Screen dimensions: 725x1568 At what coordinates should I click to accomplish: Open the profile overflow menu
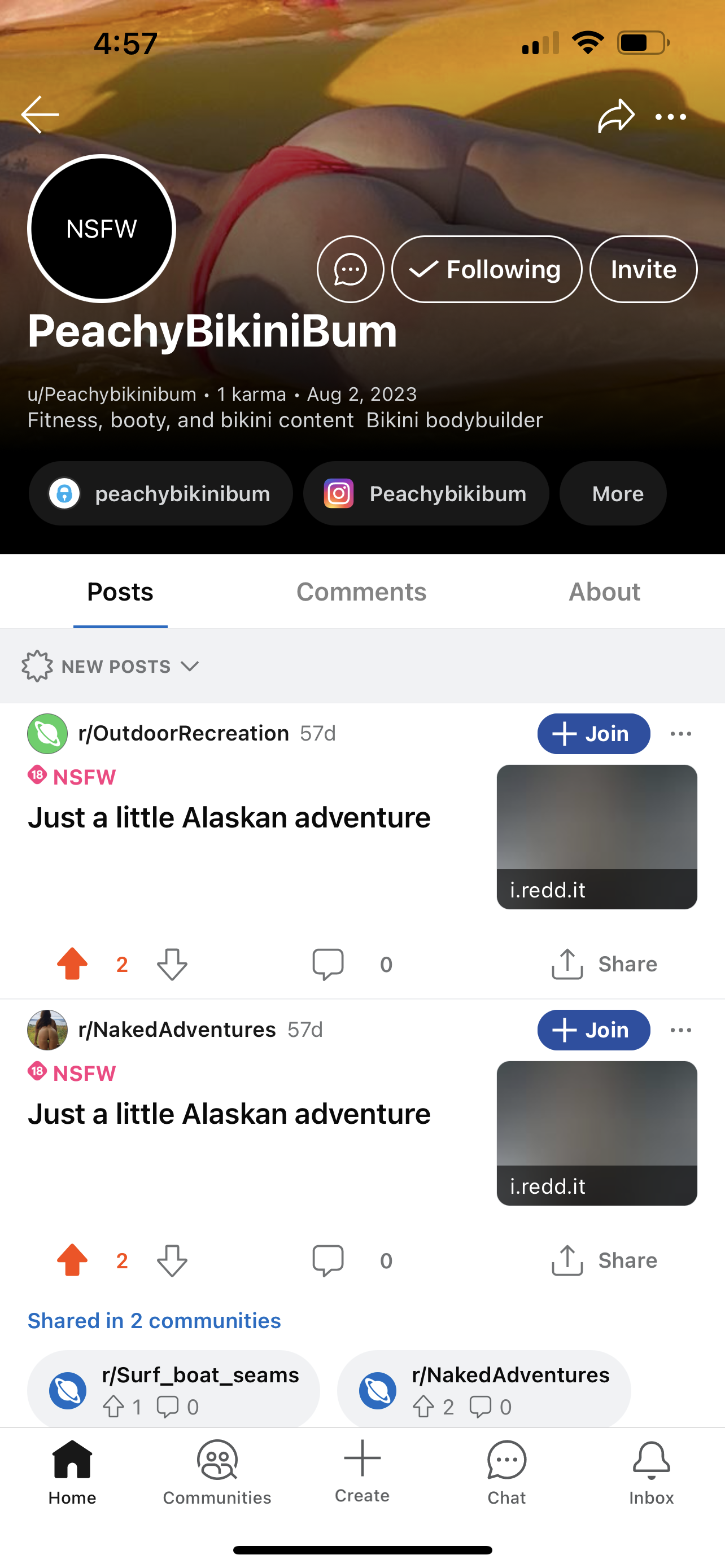[x=670, y=117]
